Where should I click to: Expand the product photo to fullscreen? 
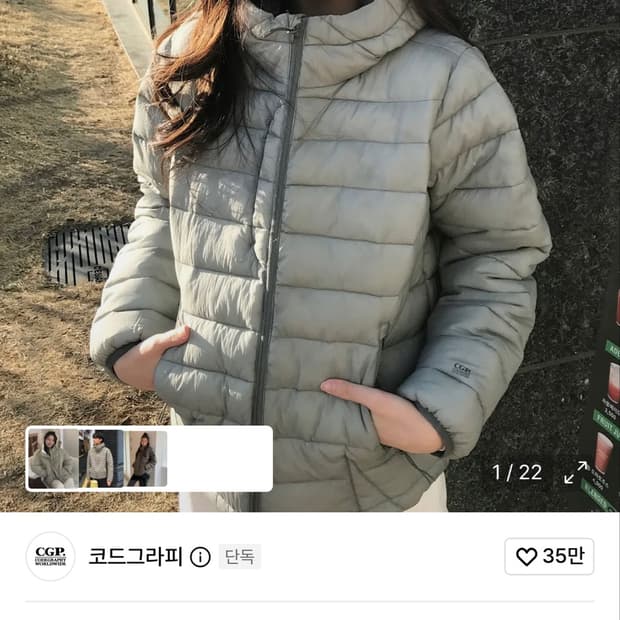(575, 472)
